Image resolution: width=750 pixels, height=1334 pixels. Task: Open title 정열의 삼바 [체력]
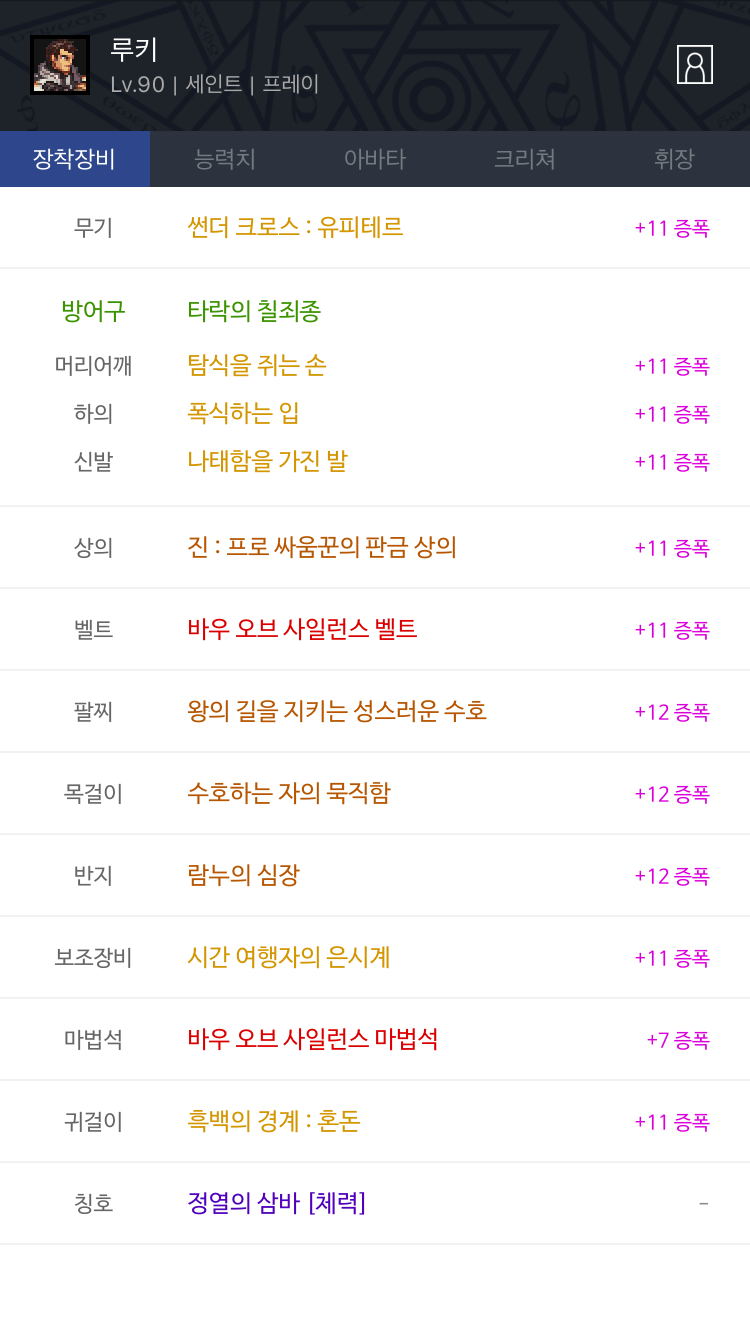point(276,1203)
